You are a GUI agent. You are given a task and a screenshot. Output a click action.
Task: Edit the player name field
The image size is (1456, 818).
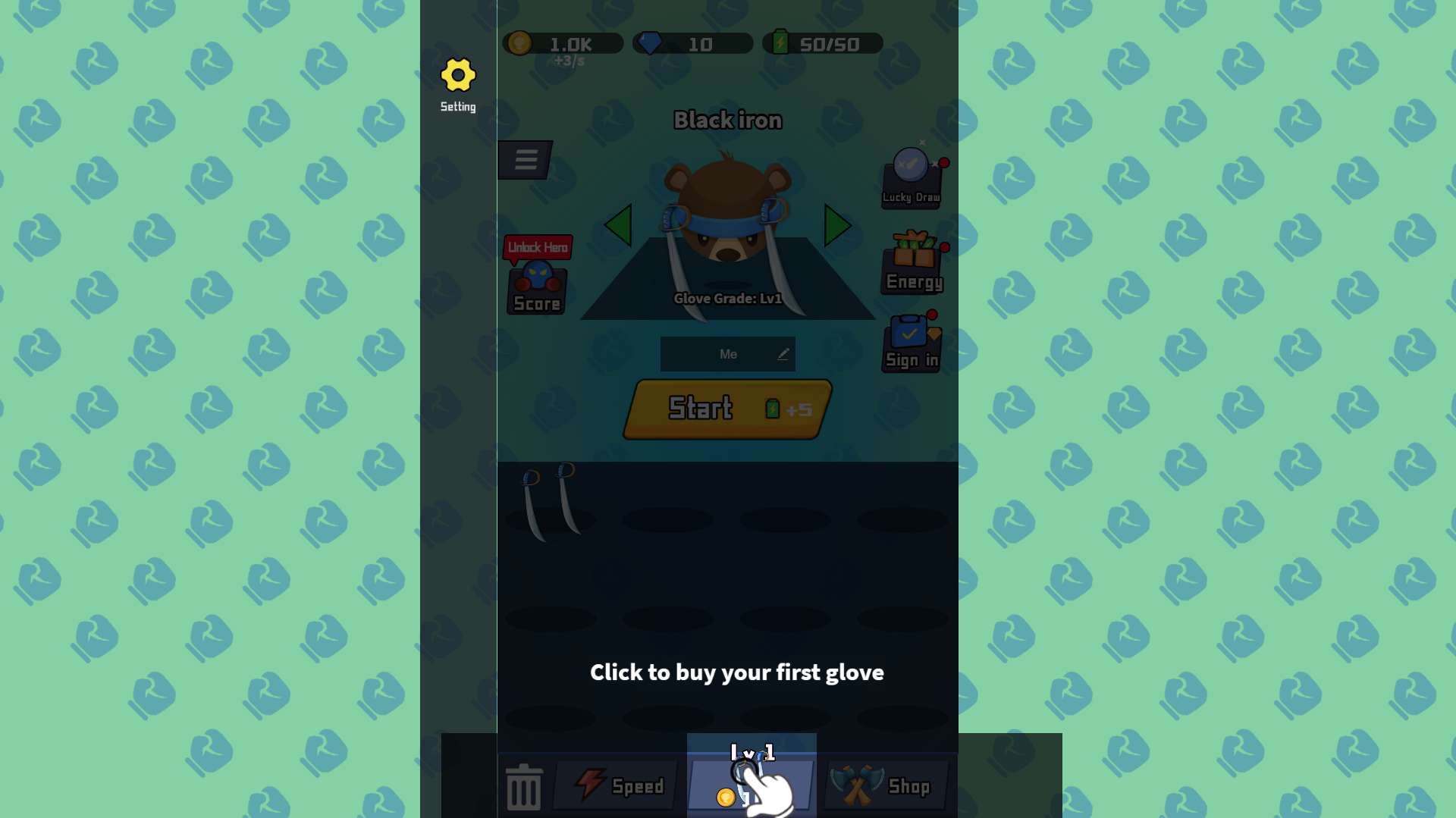[x=728, y=354]
